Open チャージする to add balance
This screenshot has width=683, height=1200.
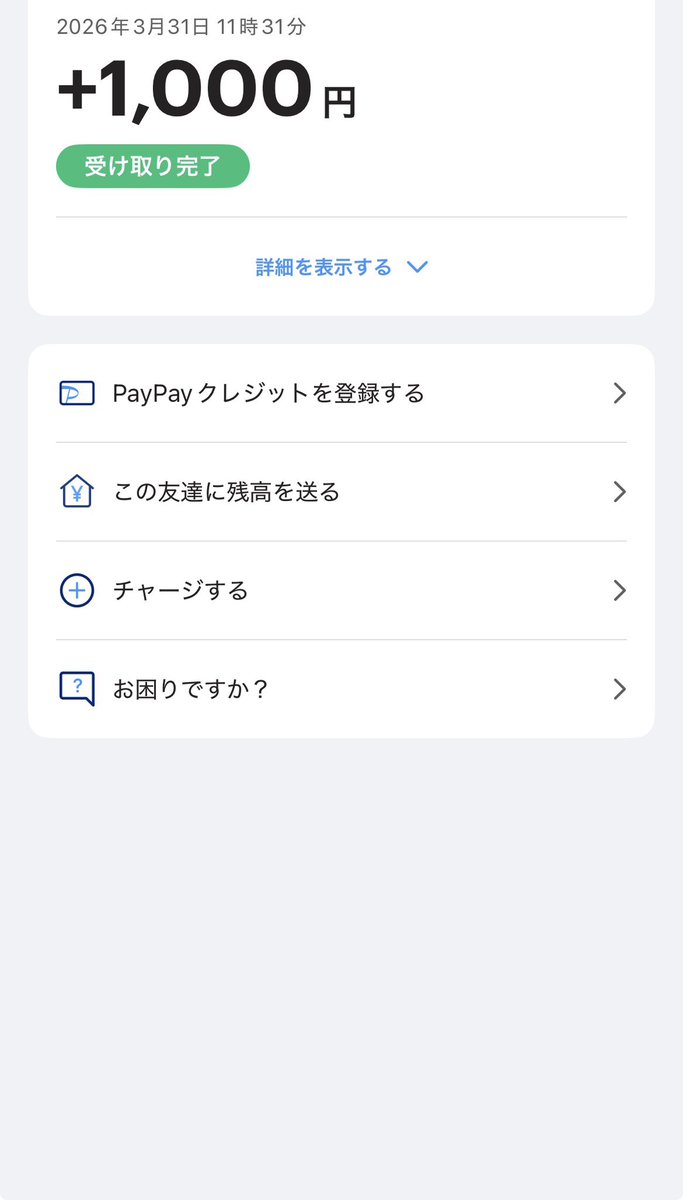341,591
